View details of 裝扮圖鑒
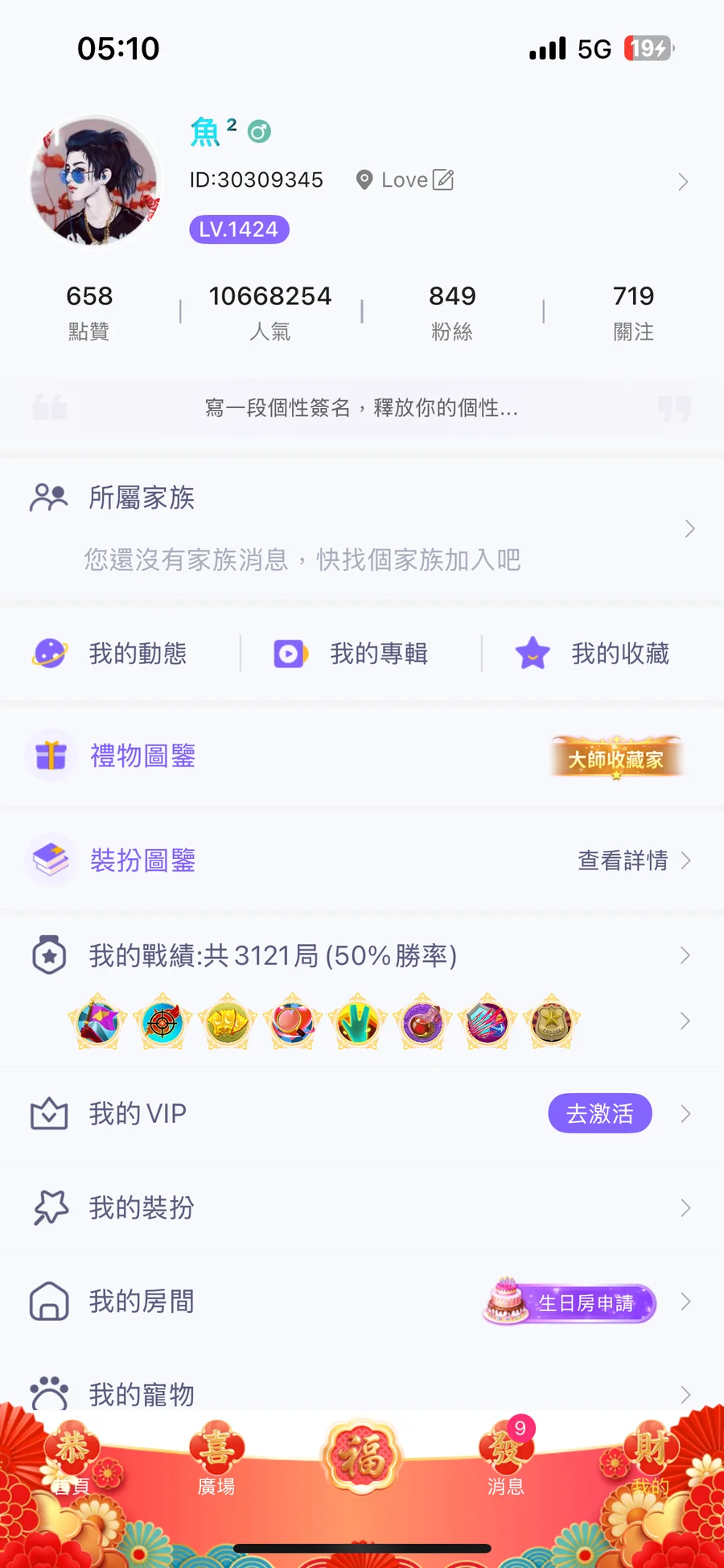This screenshot has width=724, height=1568. coord(633,860)
